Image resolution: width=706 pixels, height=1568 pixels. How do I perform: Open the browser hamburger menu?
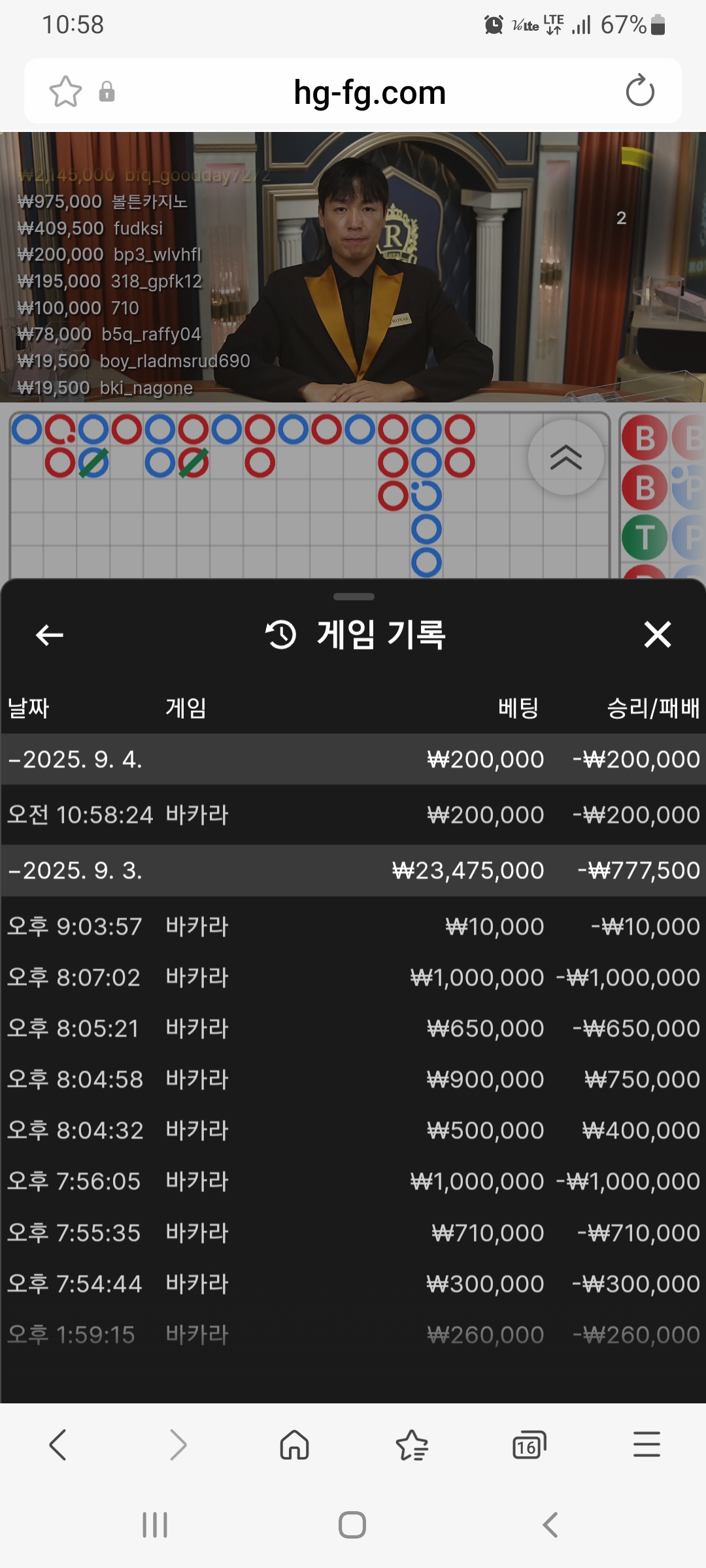click(647, 1444)
